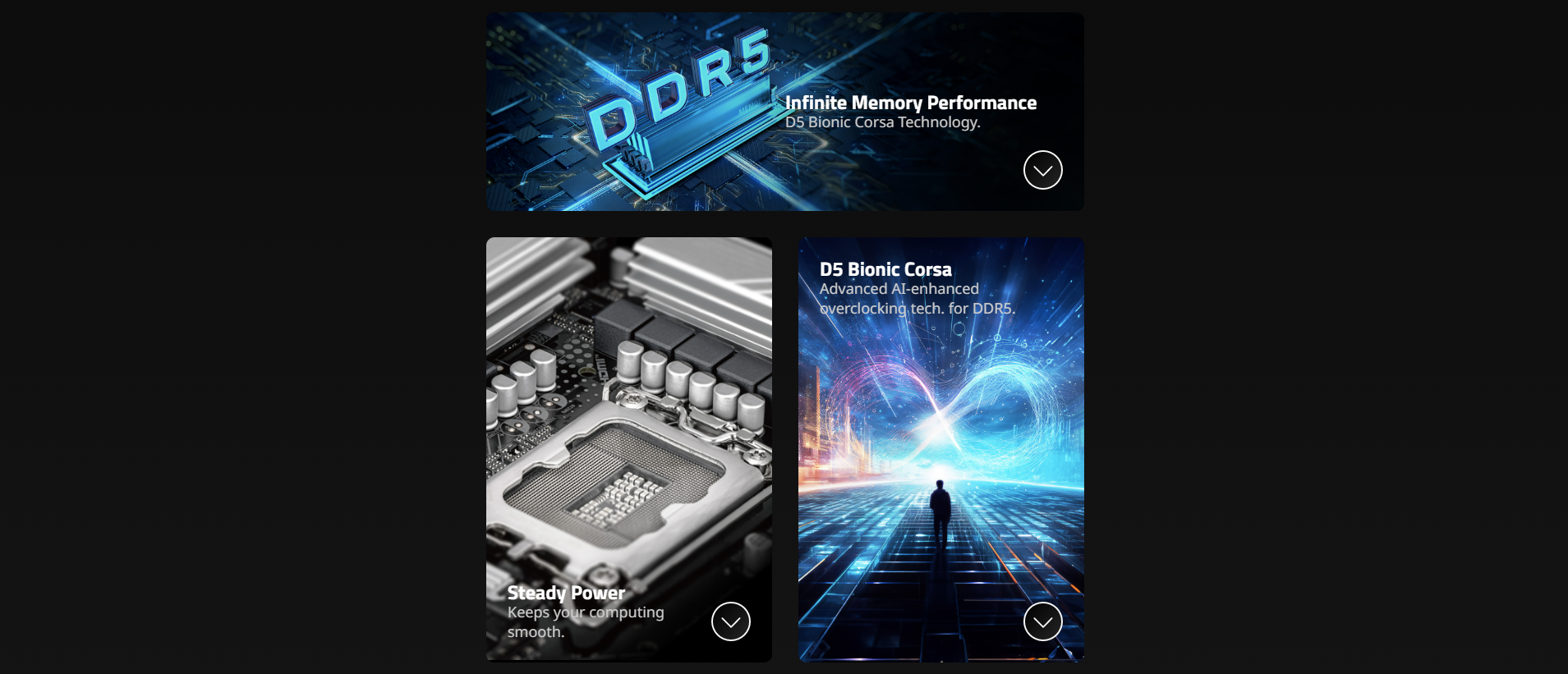Expand the Infinite Memory Performance card
The height and width of the screenshot is (674, 1568).
click(1042, 170)
